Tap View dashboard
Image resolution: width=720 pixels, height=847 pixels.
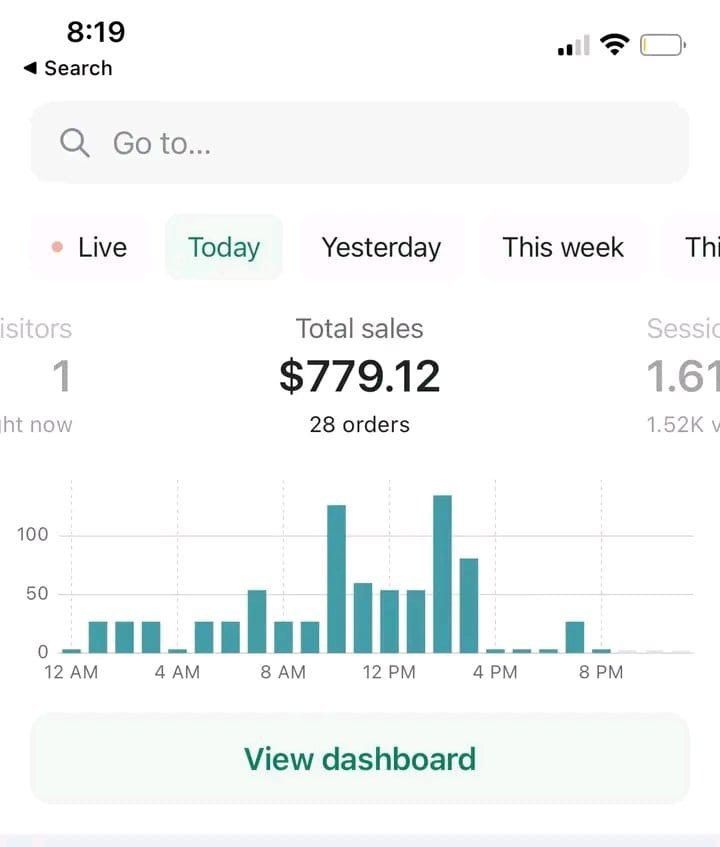point(360,759)
